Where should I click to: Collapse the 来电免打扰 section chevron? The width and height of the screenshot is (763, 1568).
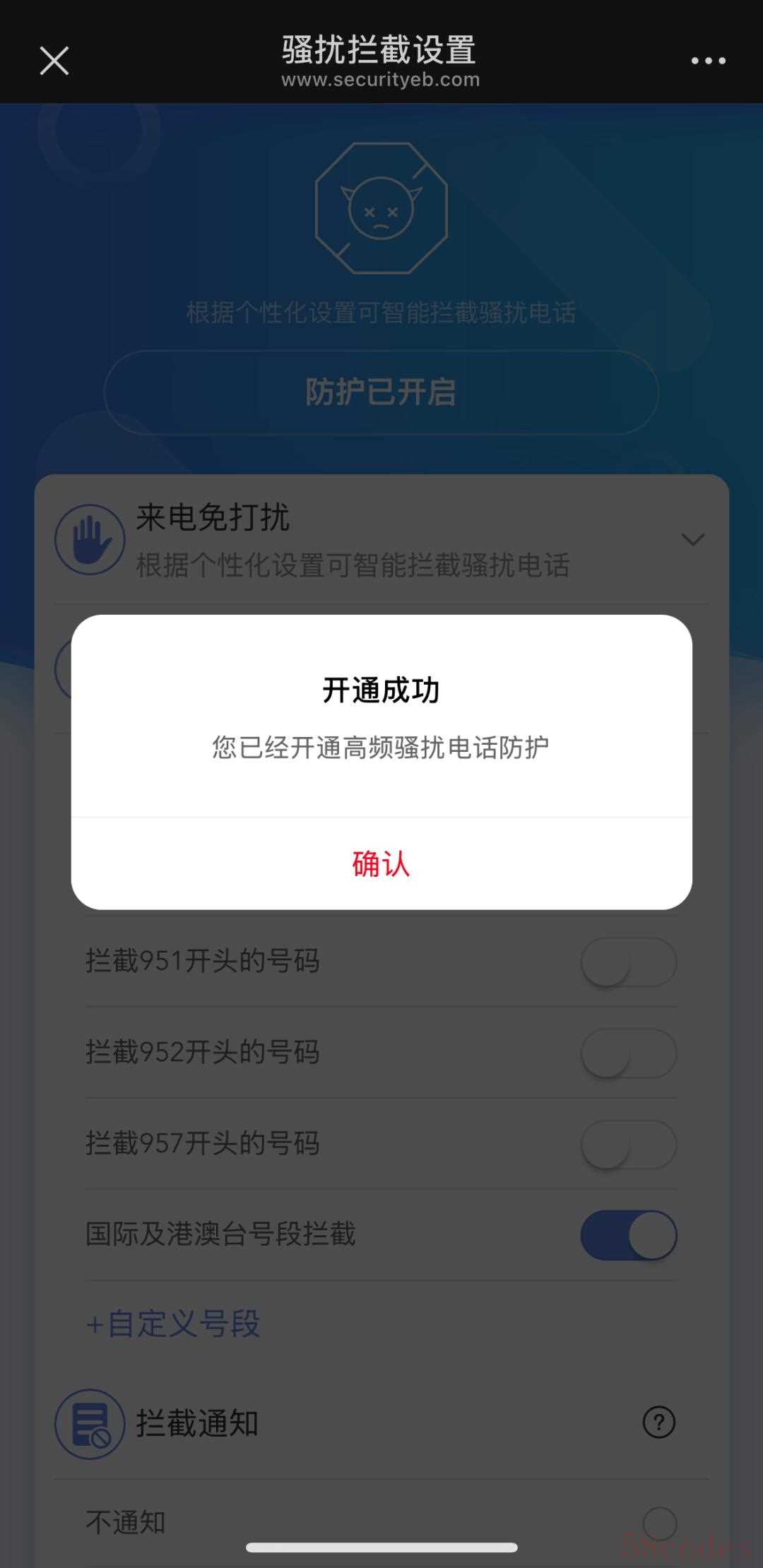pos(692,540)
